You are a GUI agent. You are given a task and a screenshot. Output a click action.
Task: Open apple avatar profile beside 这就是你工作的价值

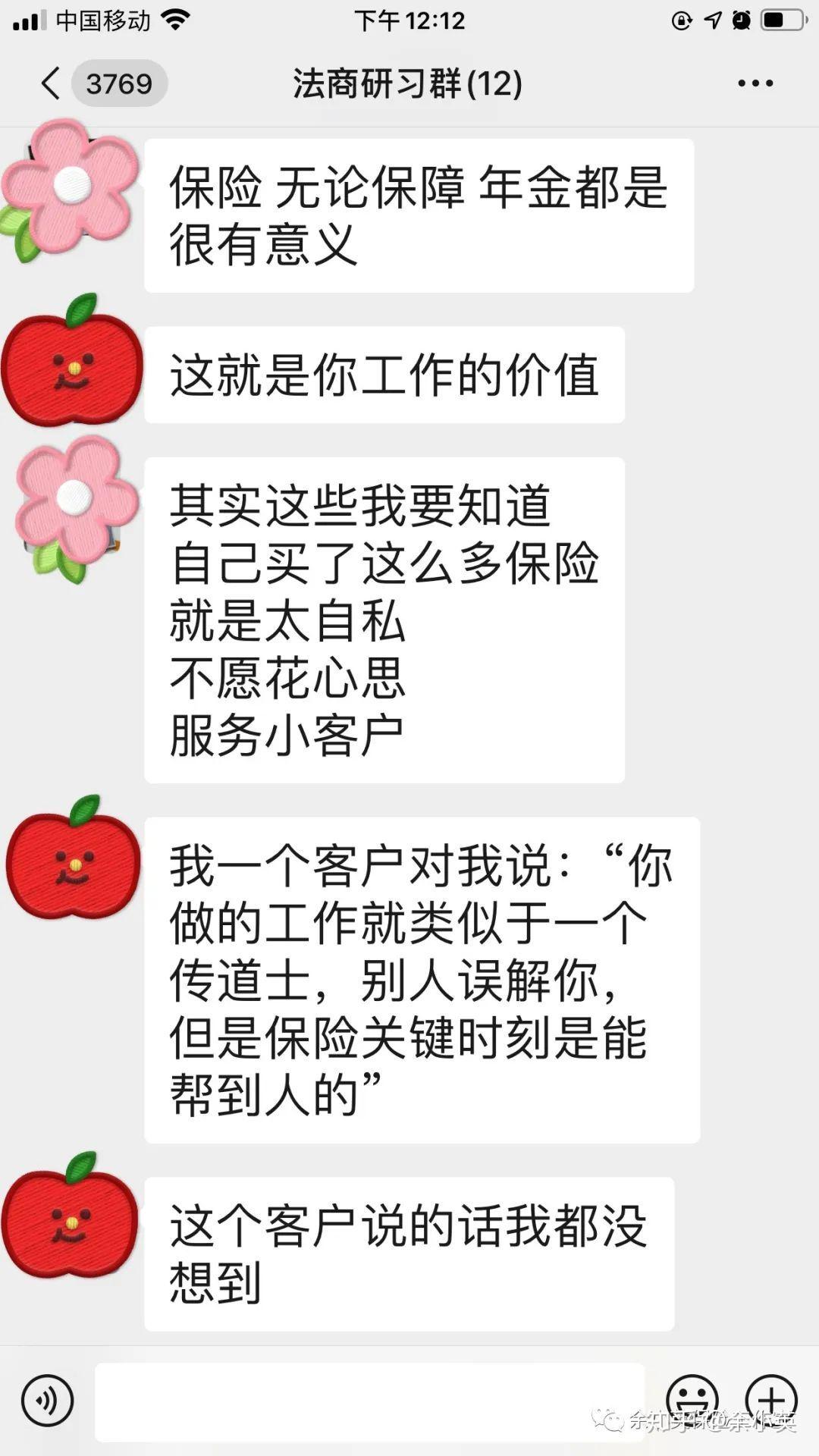coord(72,362)
